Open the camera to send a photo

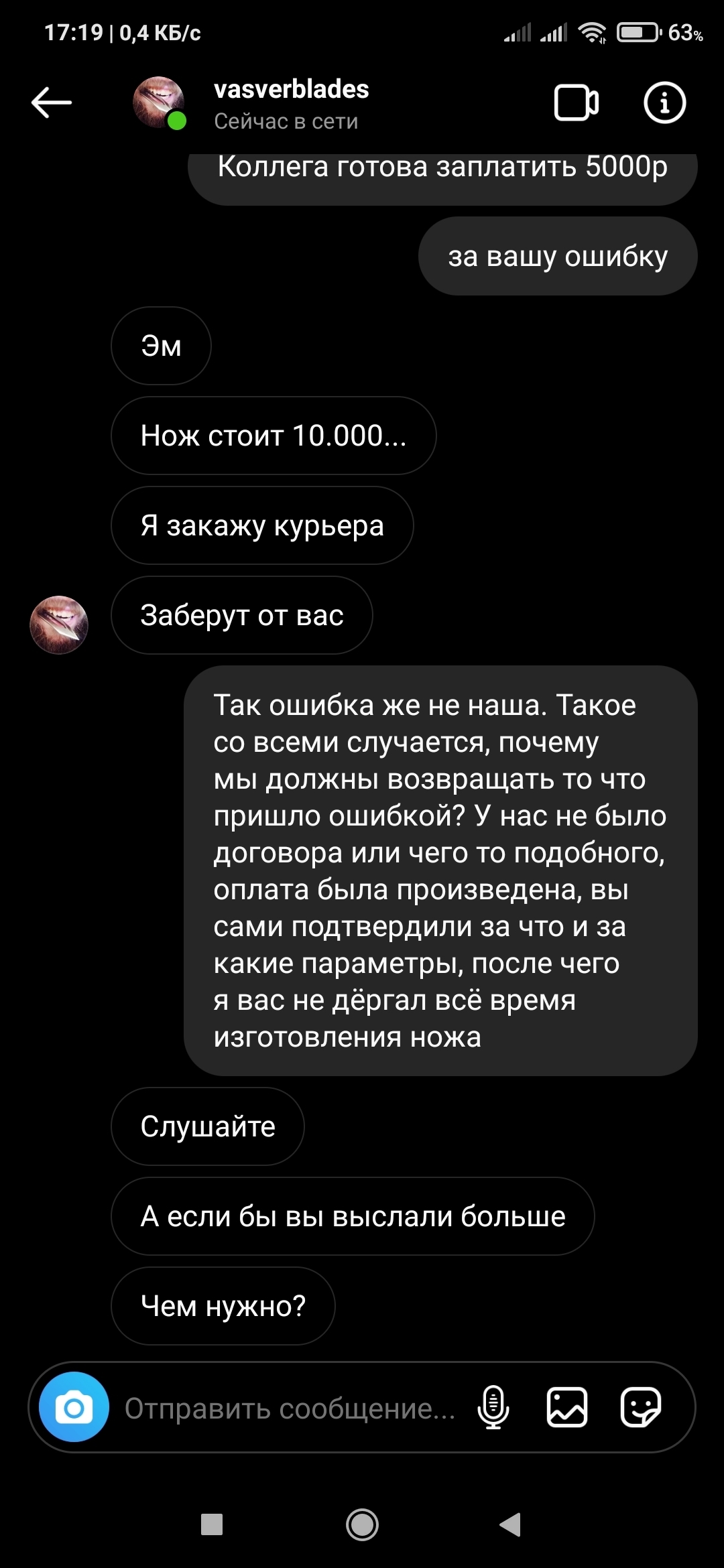click(74, 1407)
